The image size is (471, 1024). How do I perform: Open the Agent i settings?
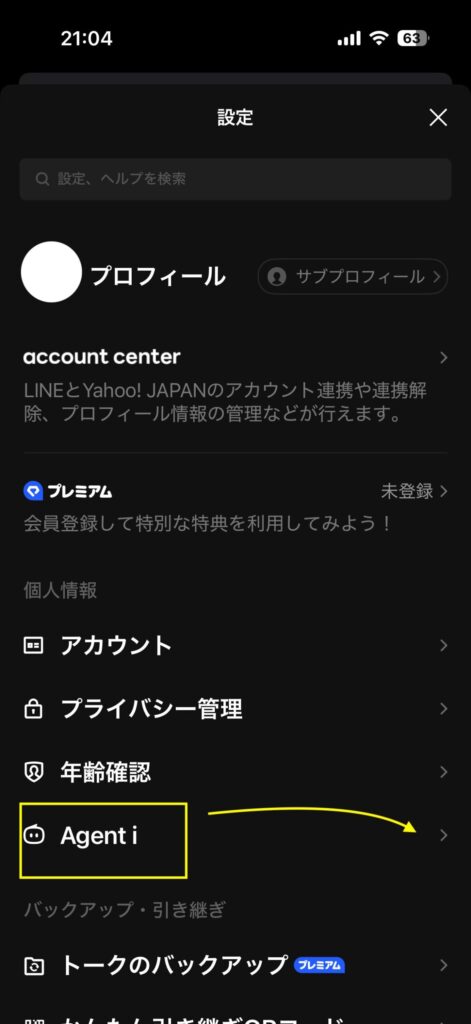tap(235, 835)
